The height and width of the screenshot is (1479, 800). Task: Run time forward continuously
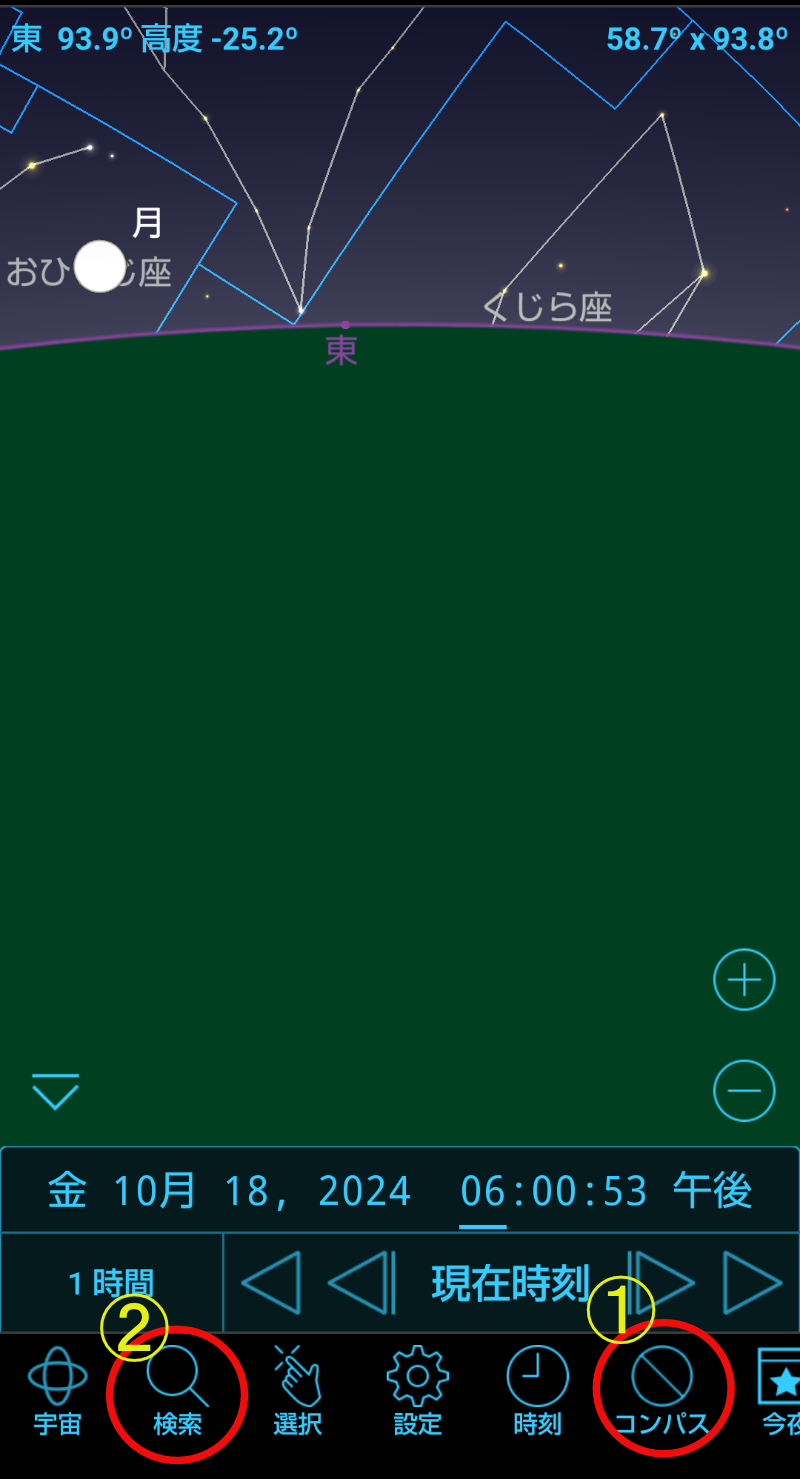[753, 1282]
